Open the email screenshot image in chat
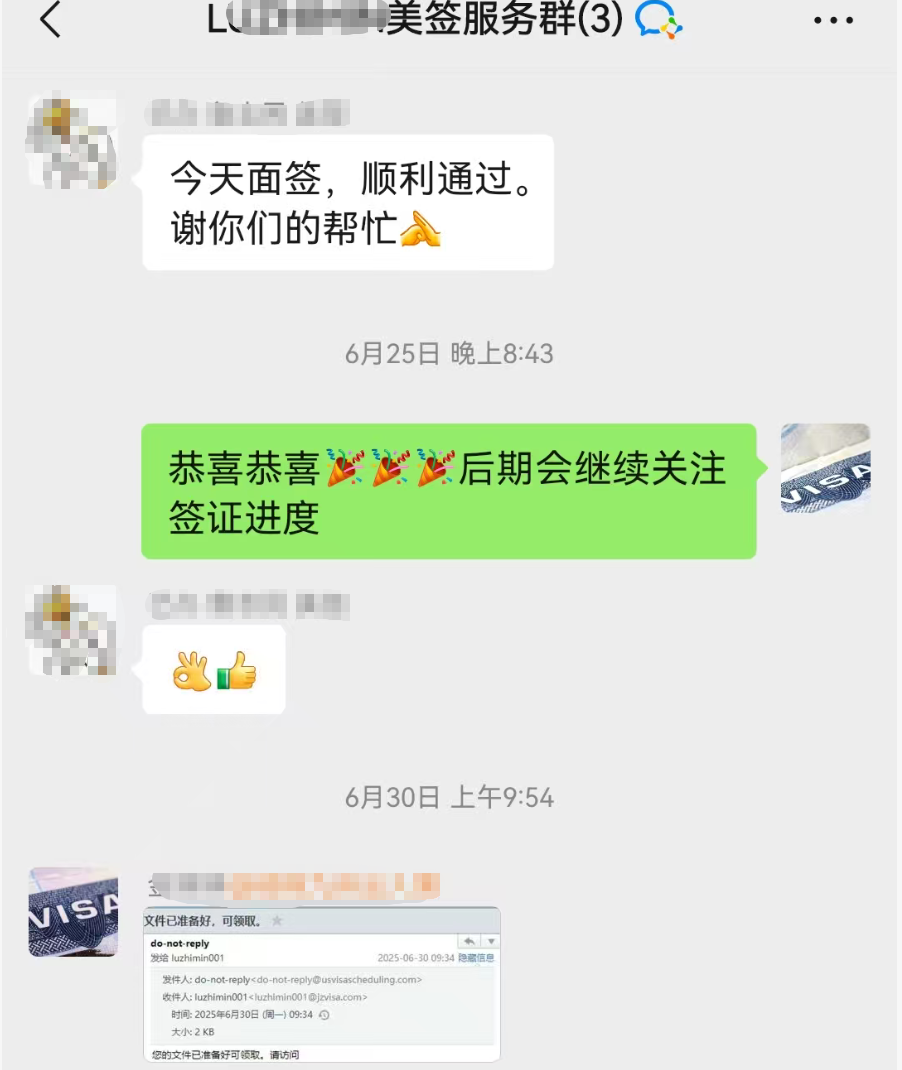This screenshot has width=902, height=1070. (x=321, y=984)
